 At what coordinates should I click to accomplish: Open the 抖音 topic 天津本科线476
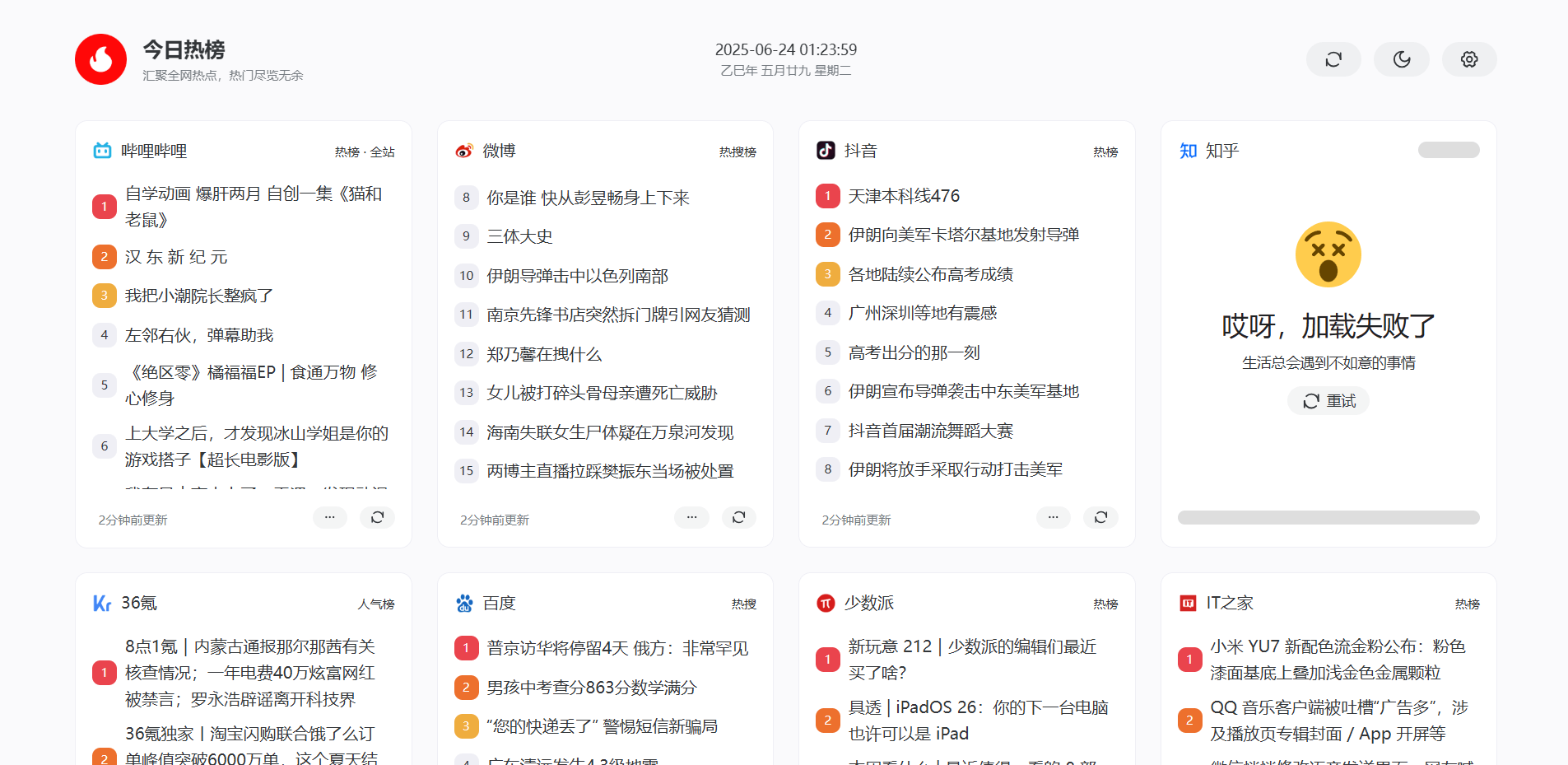[904, 196]
